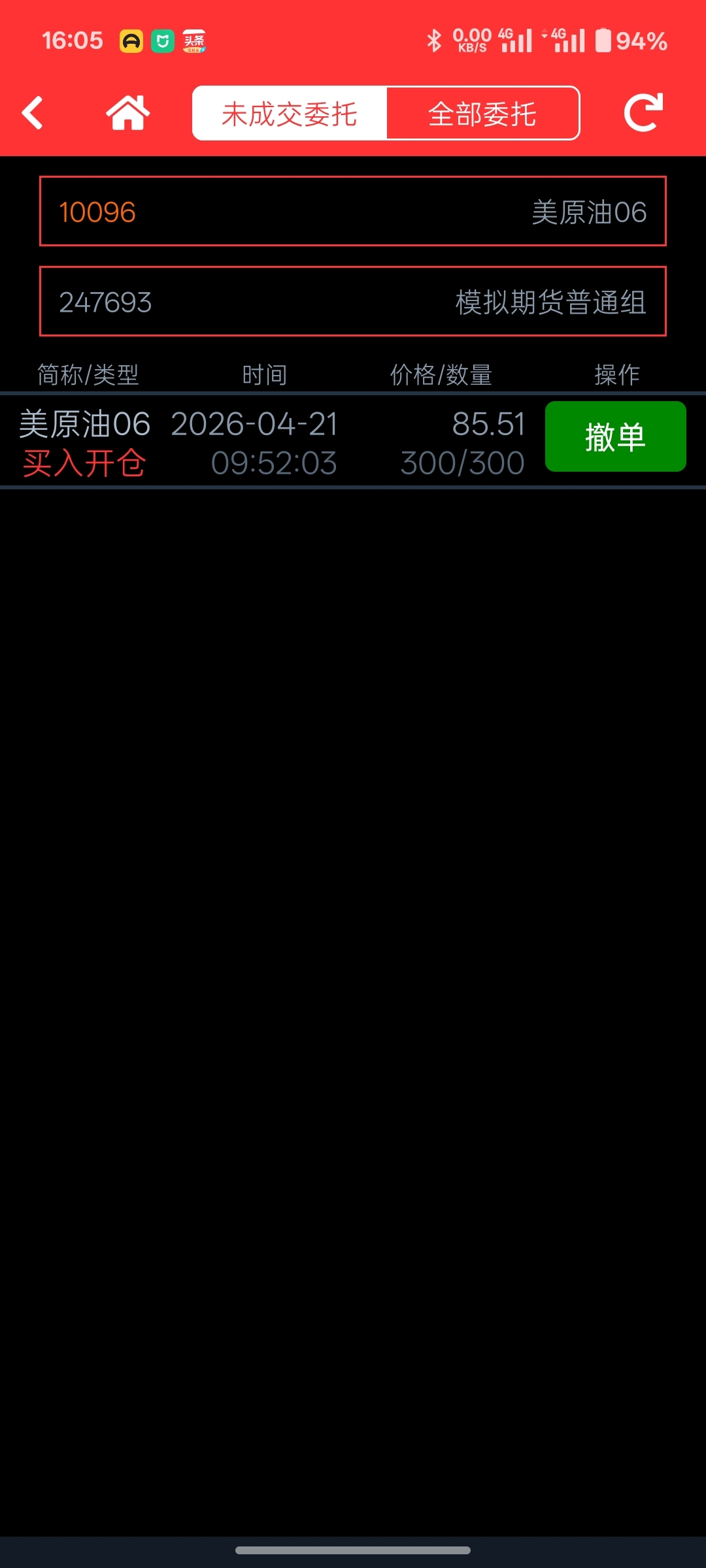Open the 10096 美原油06 contract selector

(x=353, y=212)
